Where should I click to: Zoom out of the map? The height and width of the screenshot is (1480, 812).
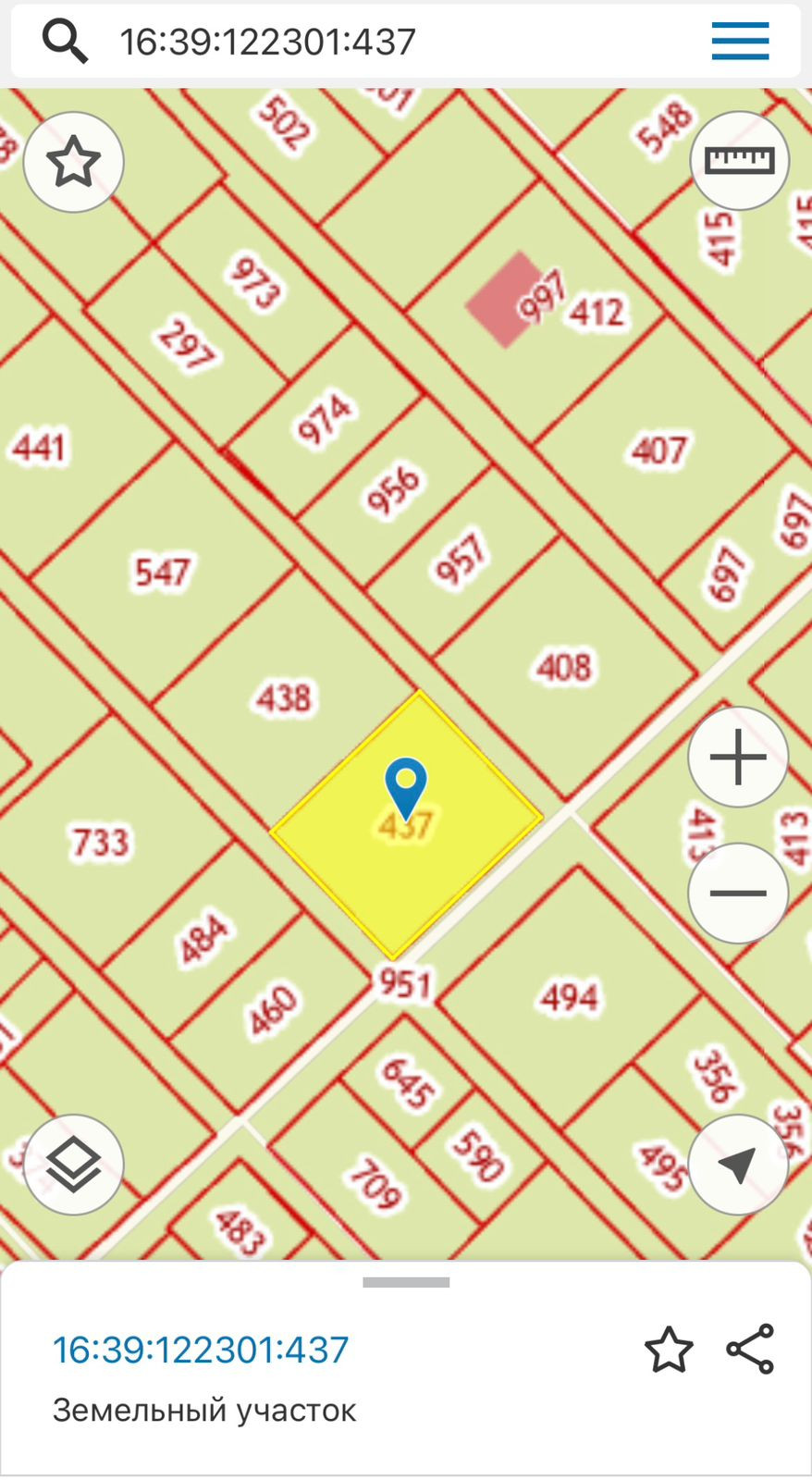pyautogui.click(x=738, y=893)
